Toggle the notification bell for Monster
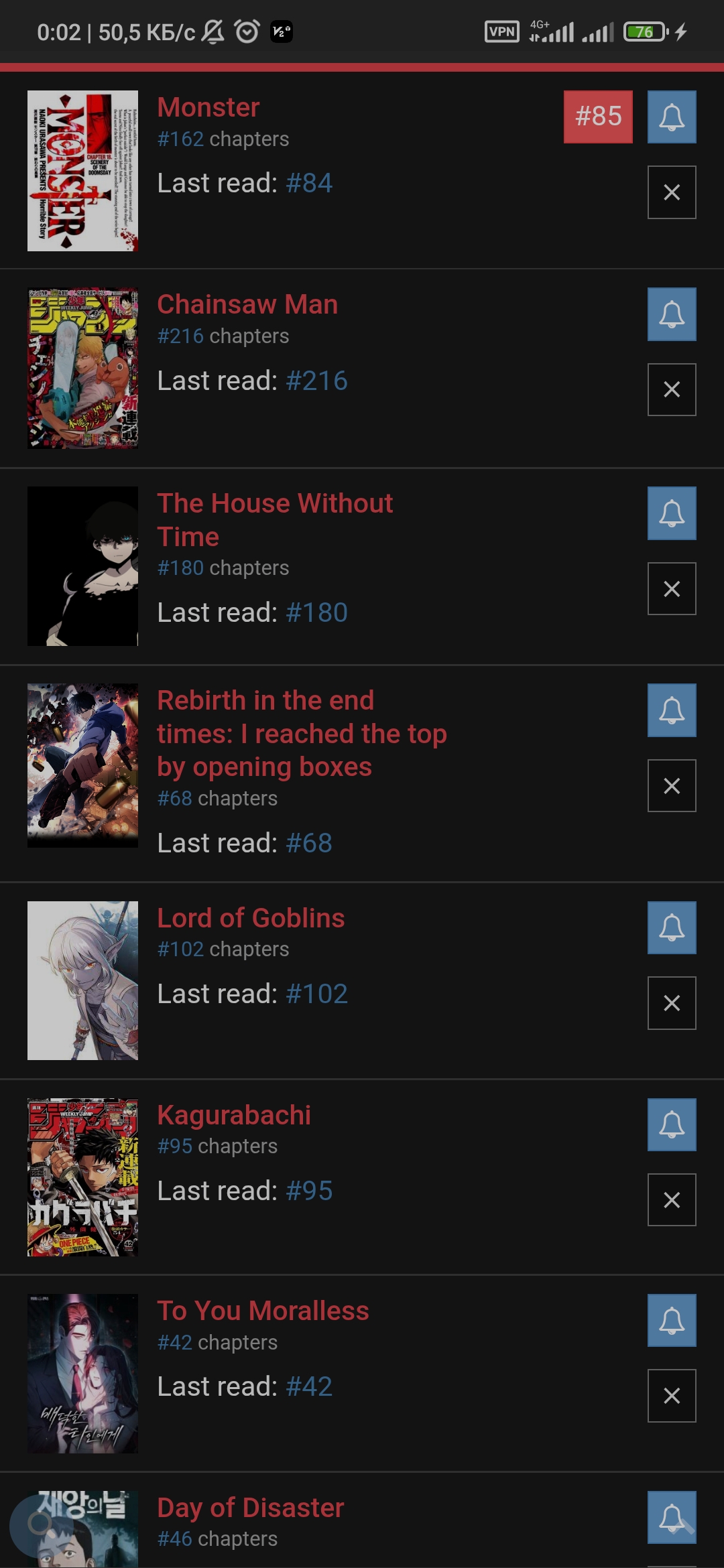Image resolution: width=724 pixels, height=1568 pixels. pyautogui.click(x=672, y=117)
